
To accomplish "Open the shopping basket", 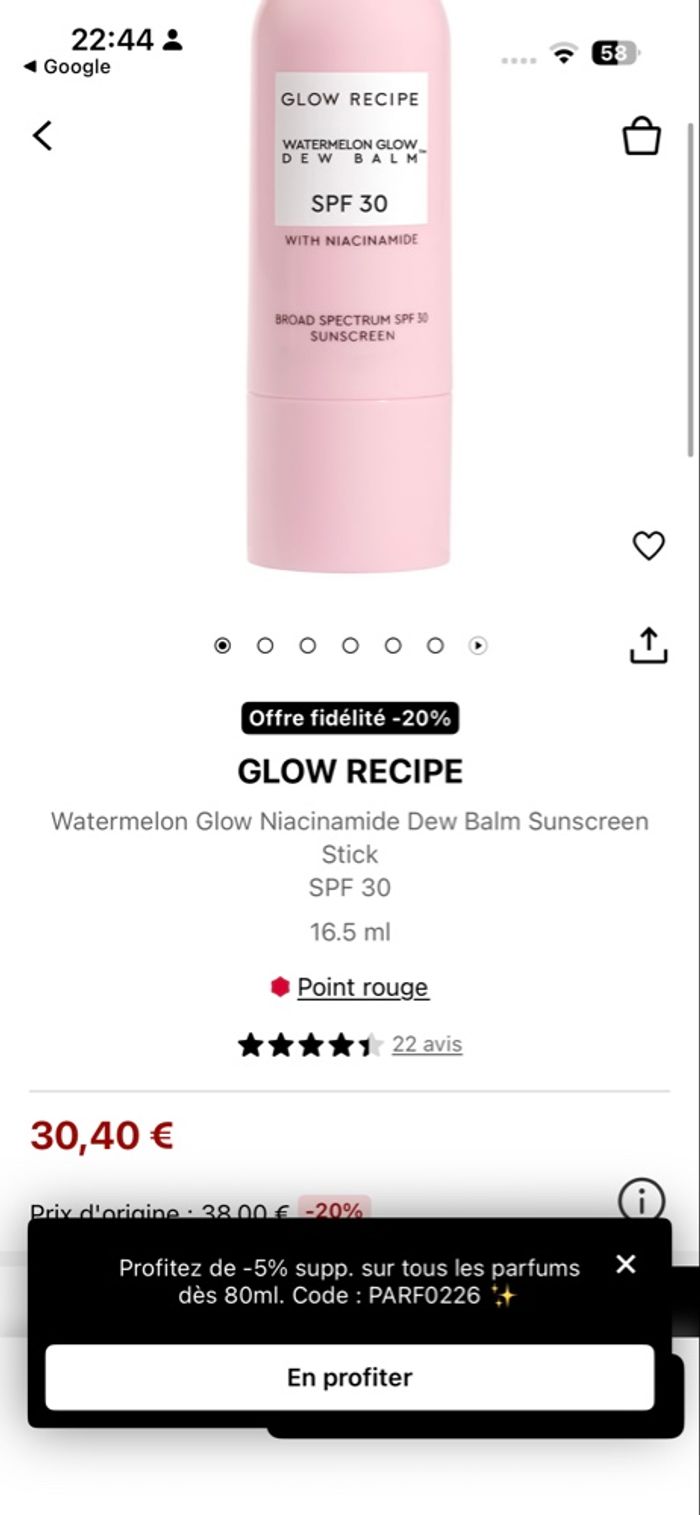I will (x=642, y=136).
